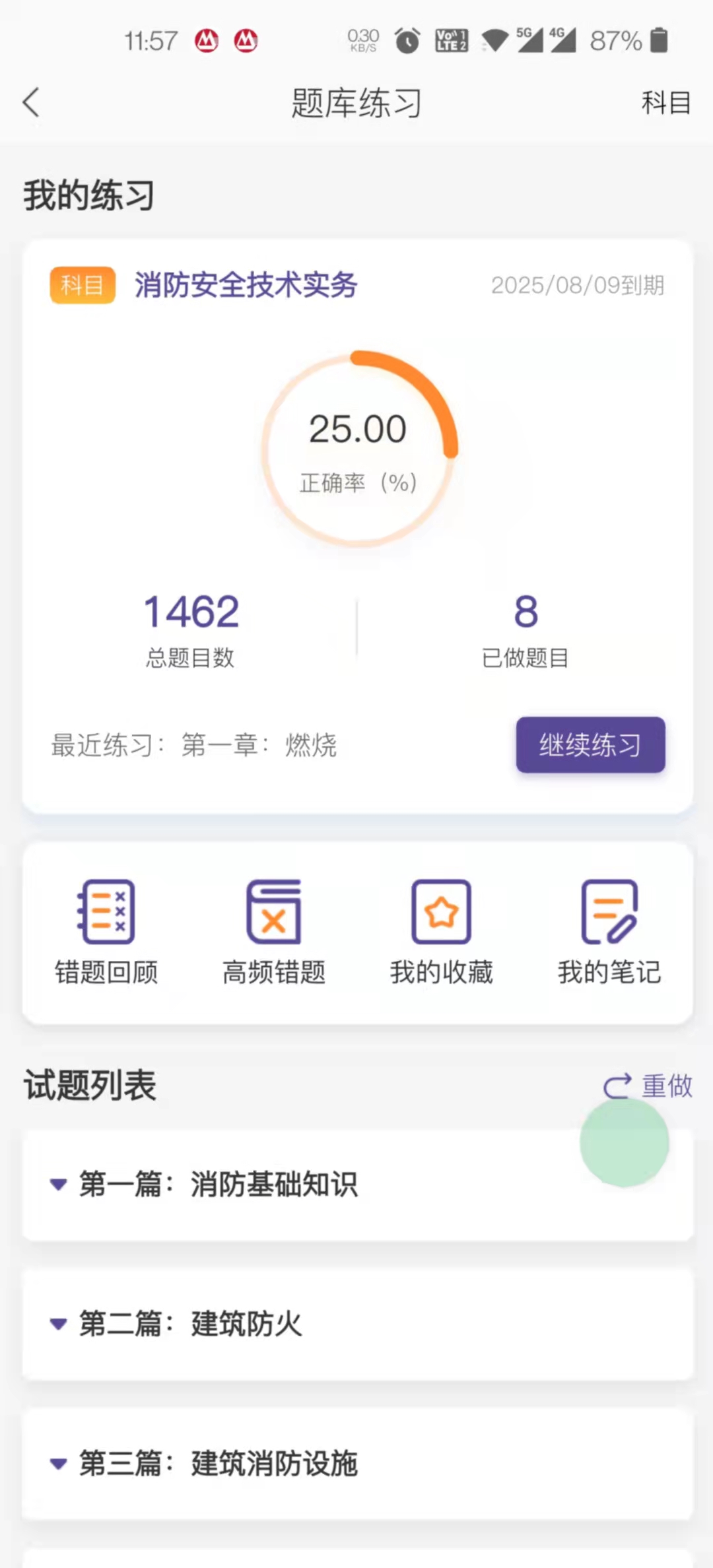
Task: Tap the orange 科目 tag badge
Action: (82, 284)
